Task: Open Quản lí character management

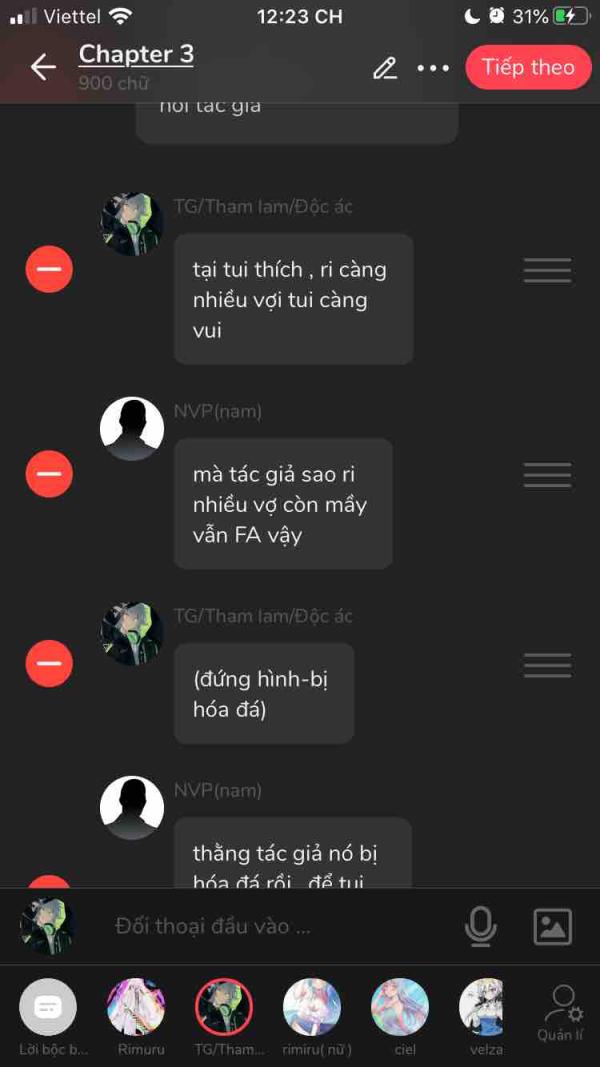Action: pyautogui.click(x=562, y=1010)
